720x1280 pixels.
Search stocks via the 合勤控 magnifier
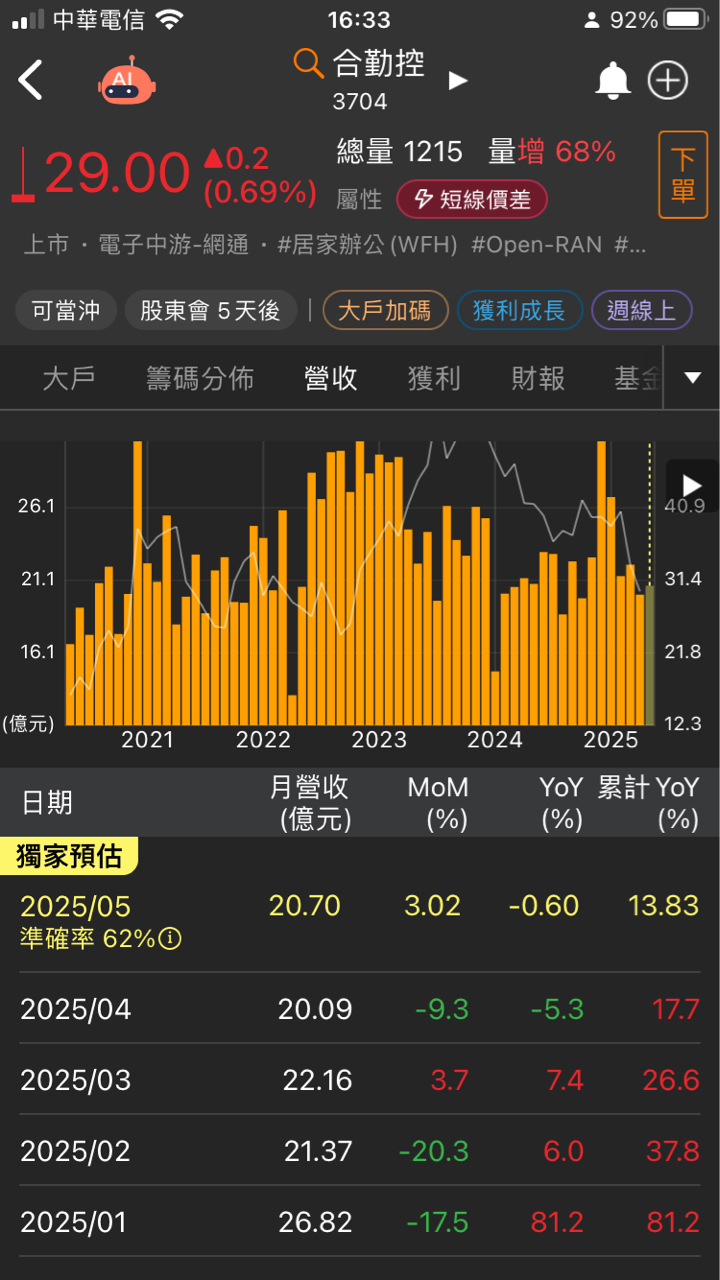308,64
